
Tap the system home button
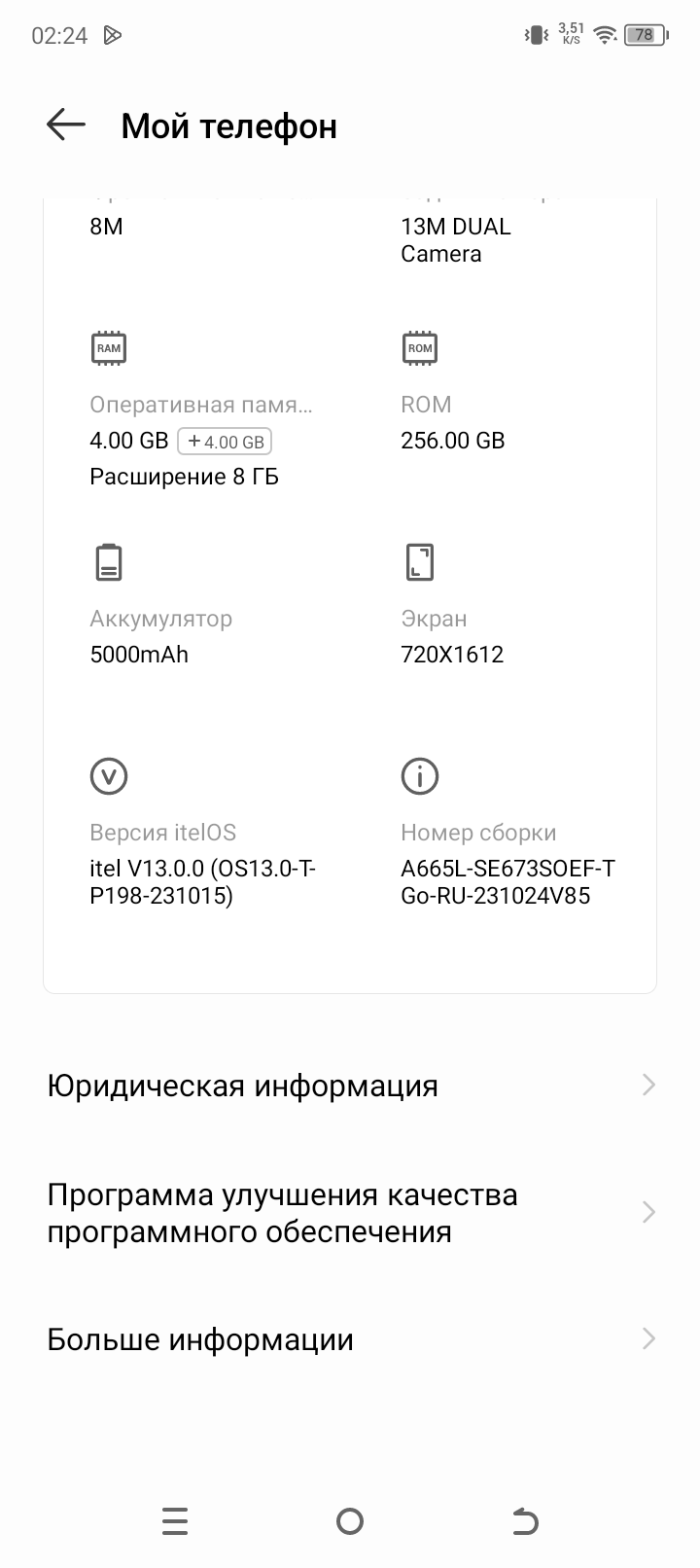tap(350, 1521)
